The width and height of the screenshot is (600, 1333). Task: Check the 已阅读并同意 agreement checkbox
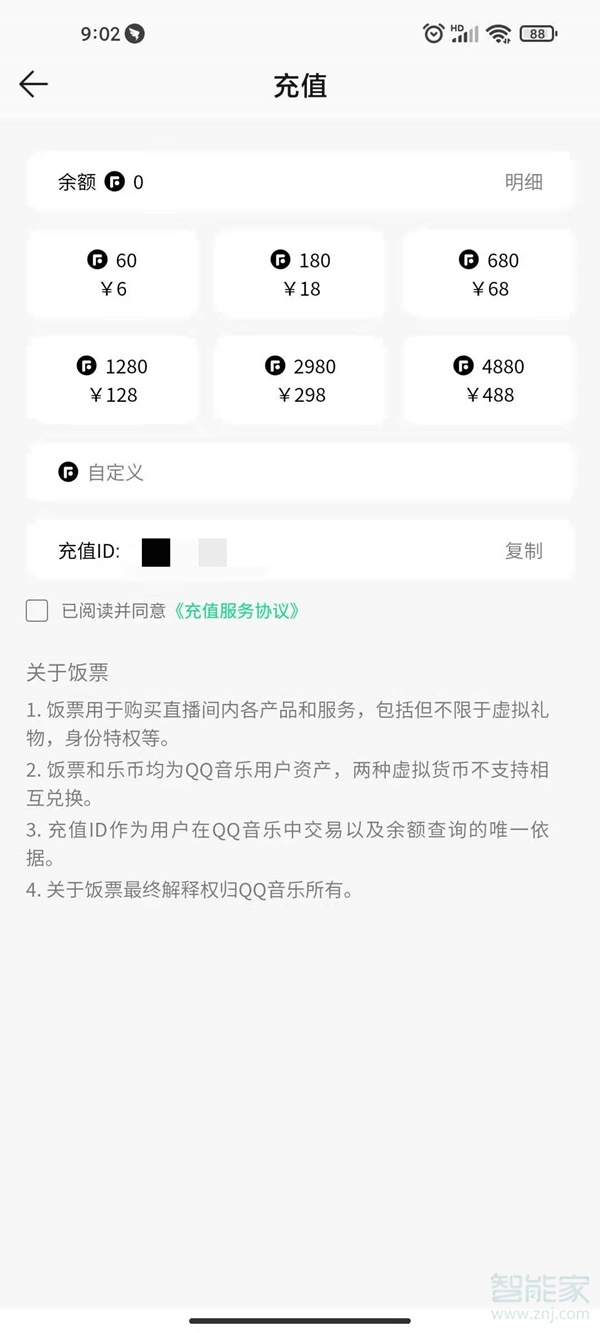coord(37,611)
